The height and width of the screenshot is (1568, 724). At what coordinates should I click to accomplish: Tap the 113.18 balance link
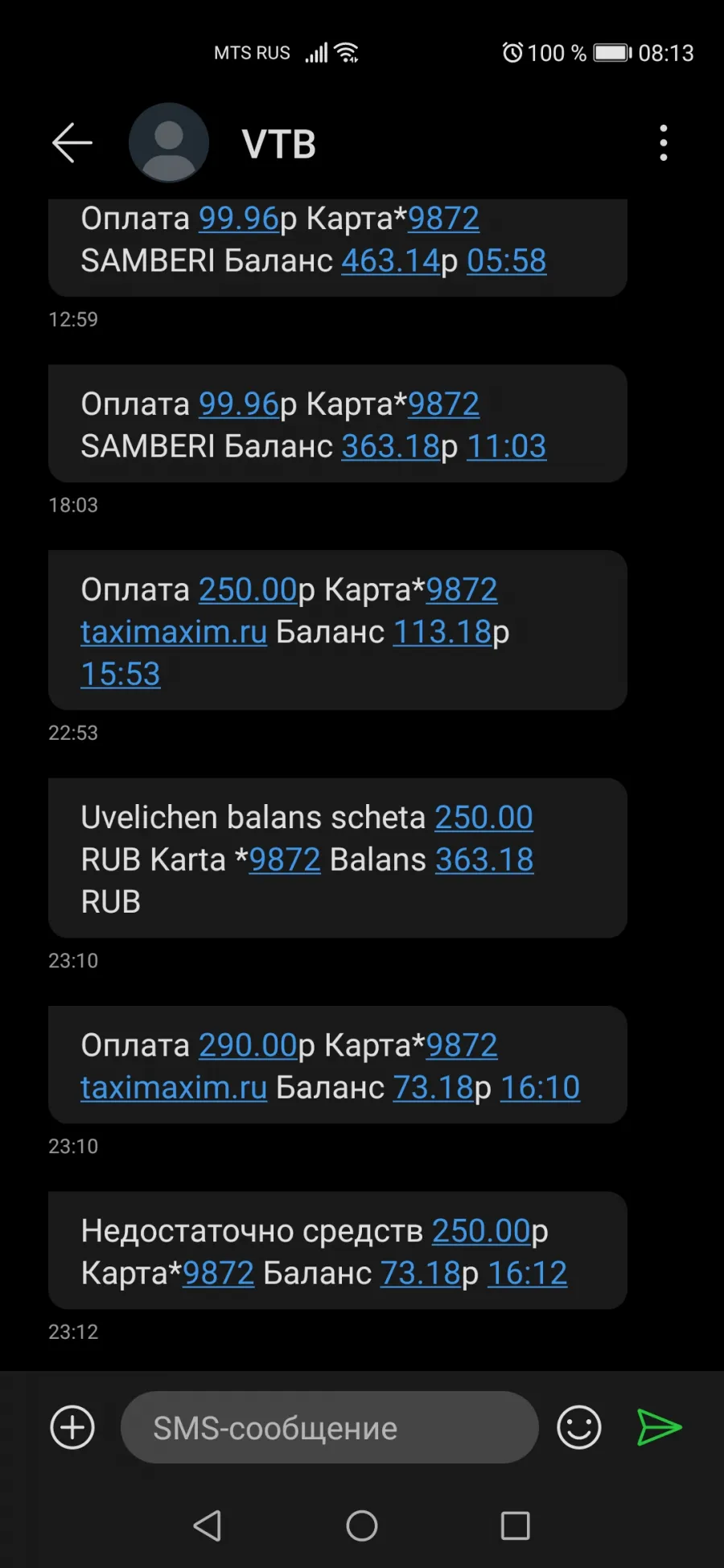coord(442,632)
